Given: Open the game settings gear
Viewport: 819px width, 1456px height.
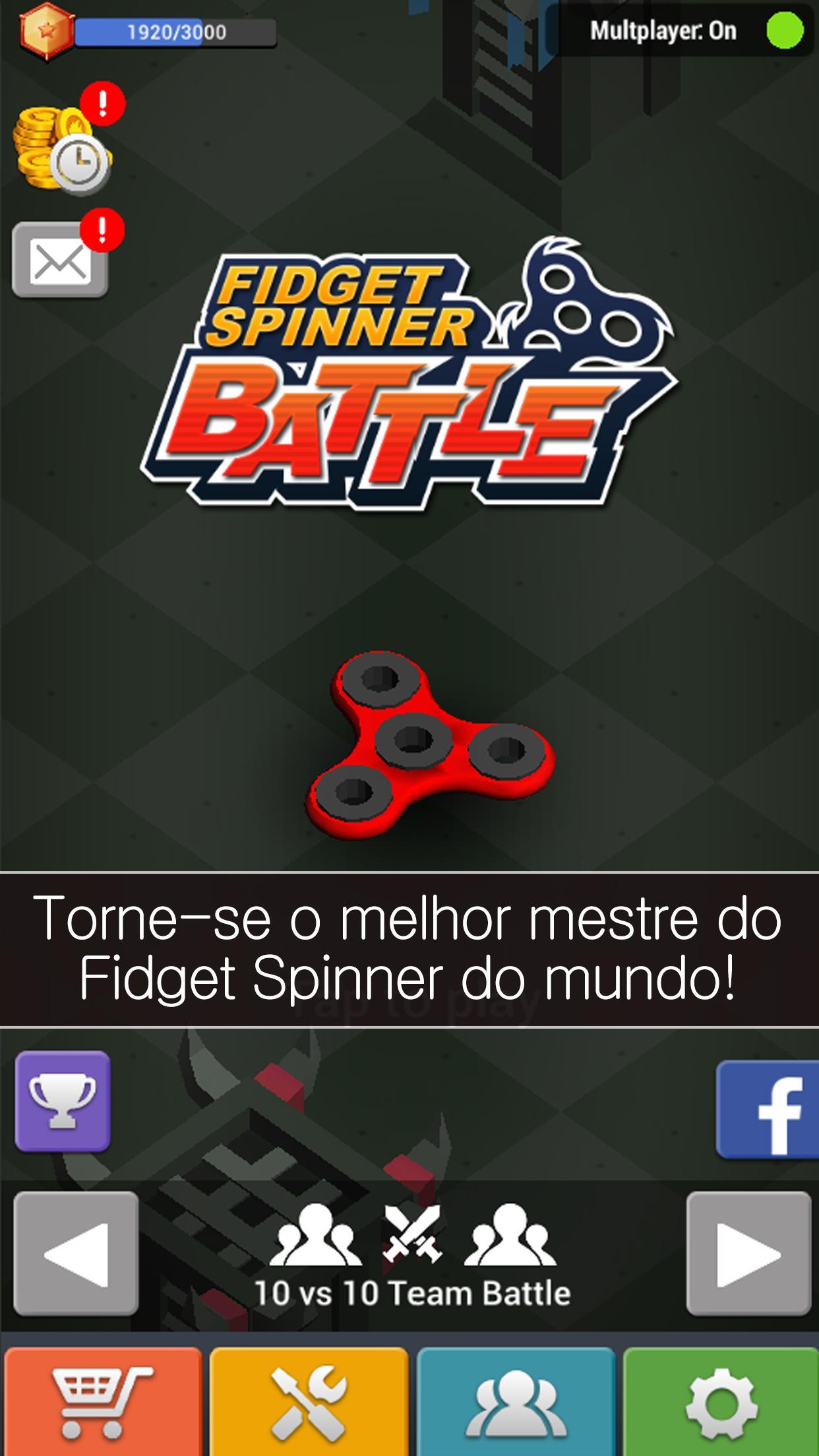Looking at the screenshot, I should coord(720,1401).
